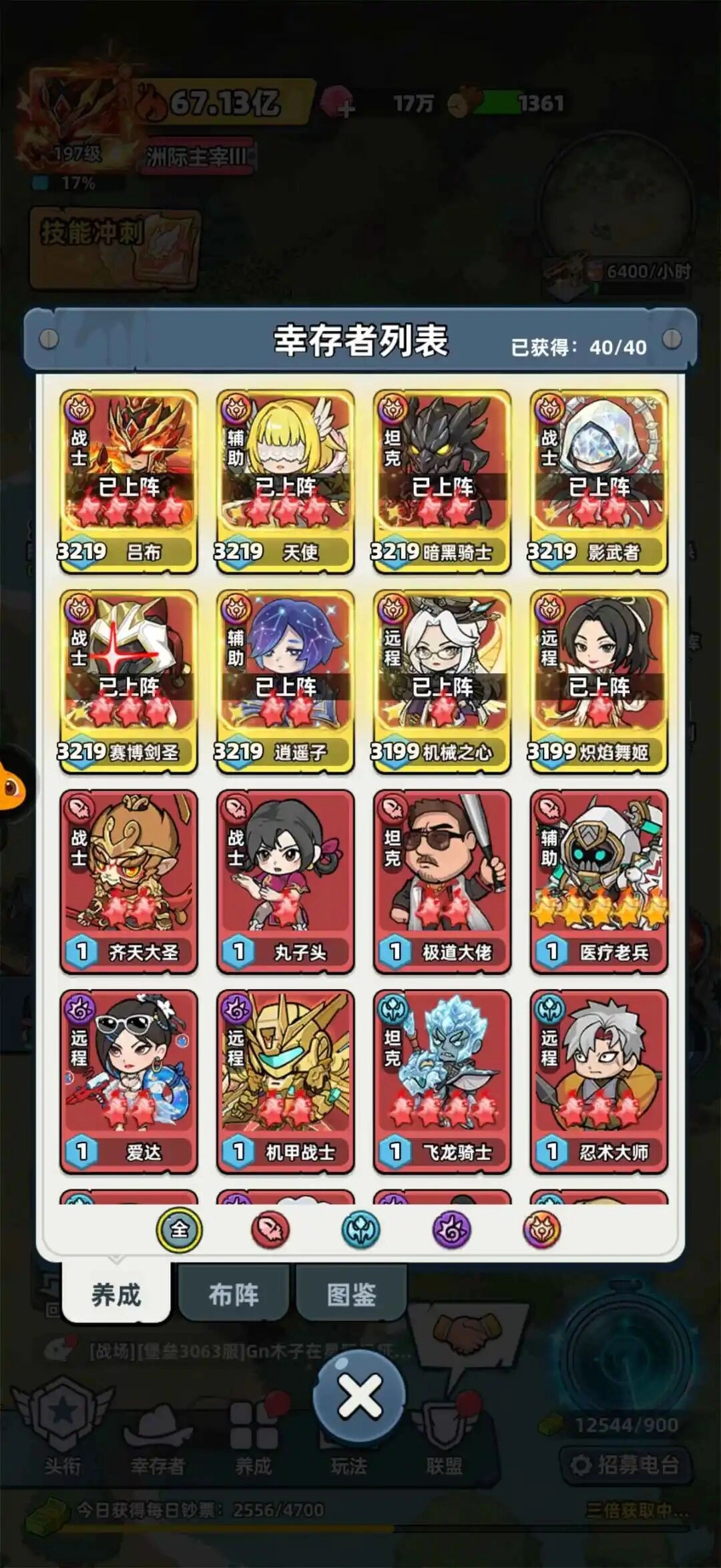The width and height of the screenshot is (721, 1568).
Task: Filter survivors by the blue faction icon
Action: 360,1229
